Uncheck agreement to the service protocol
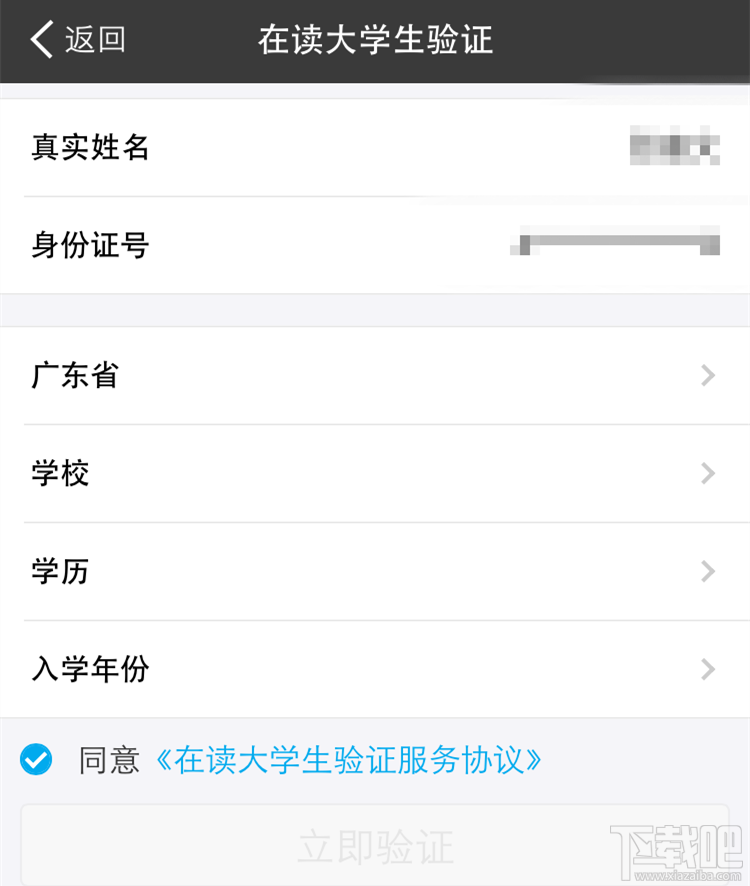Screen dimensions: 750x886 coord(36,761)
